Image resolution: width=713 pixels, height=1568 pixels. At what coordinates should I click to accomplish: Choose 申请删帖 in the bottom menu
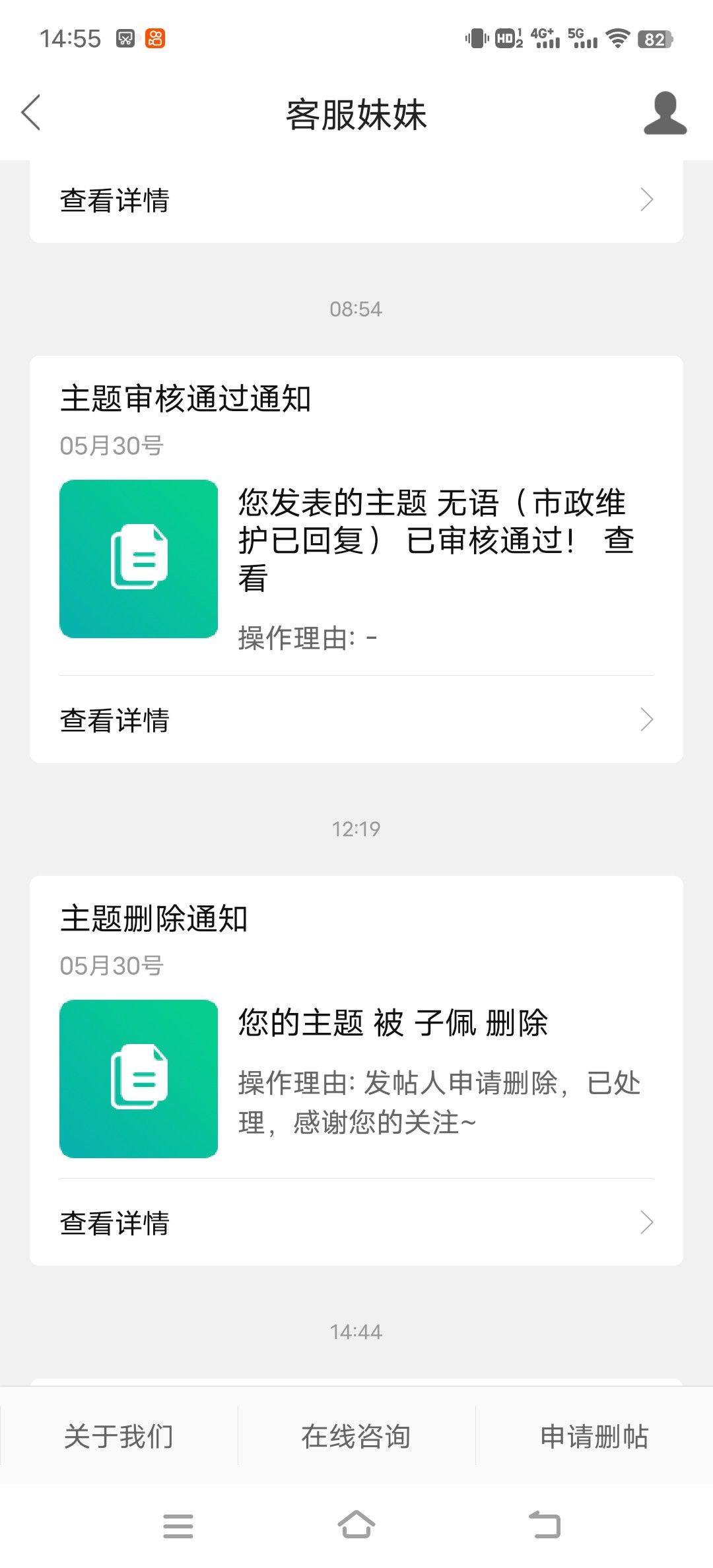[594, 1435]
